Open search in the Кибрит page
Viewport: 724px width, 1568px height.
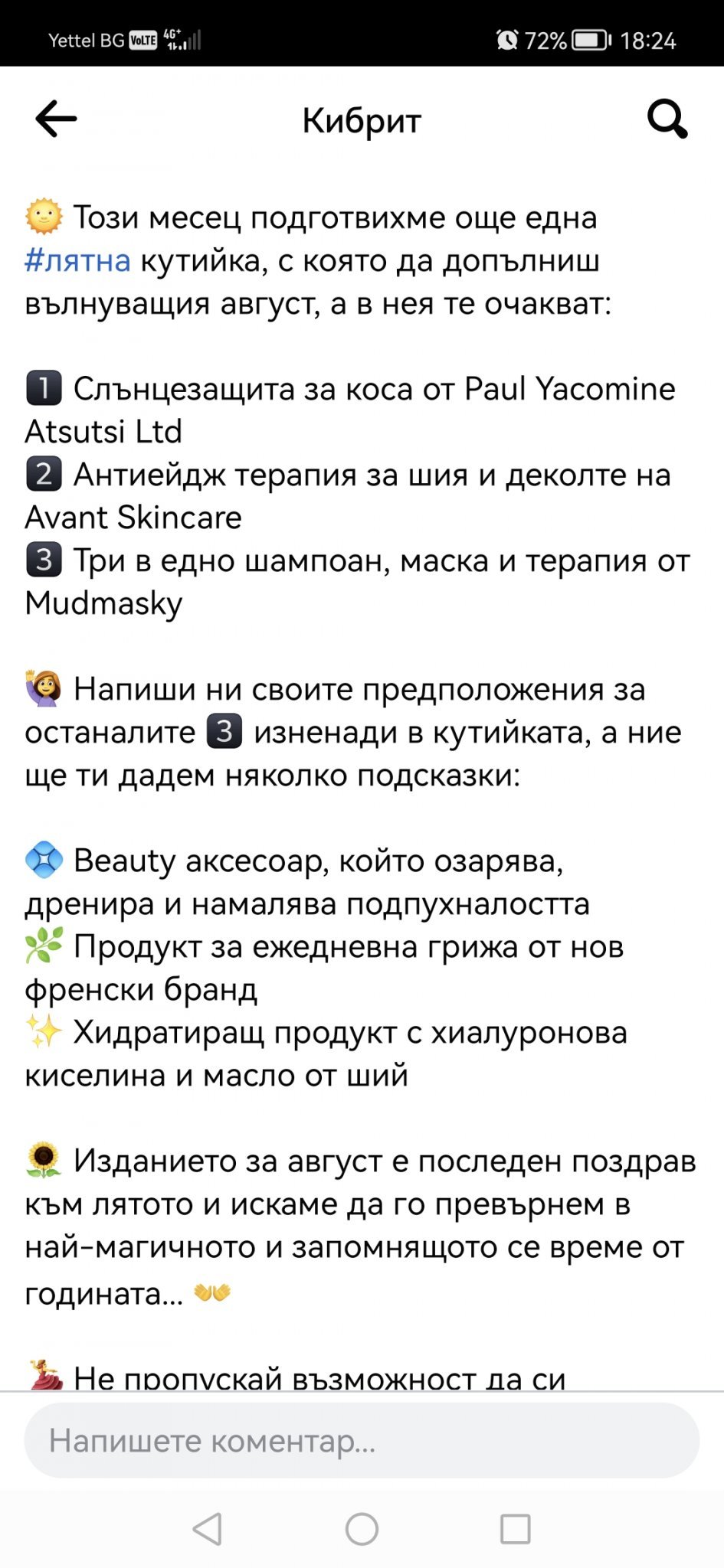pos(667,119)
